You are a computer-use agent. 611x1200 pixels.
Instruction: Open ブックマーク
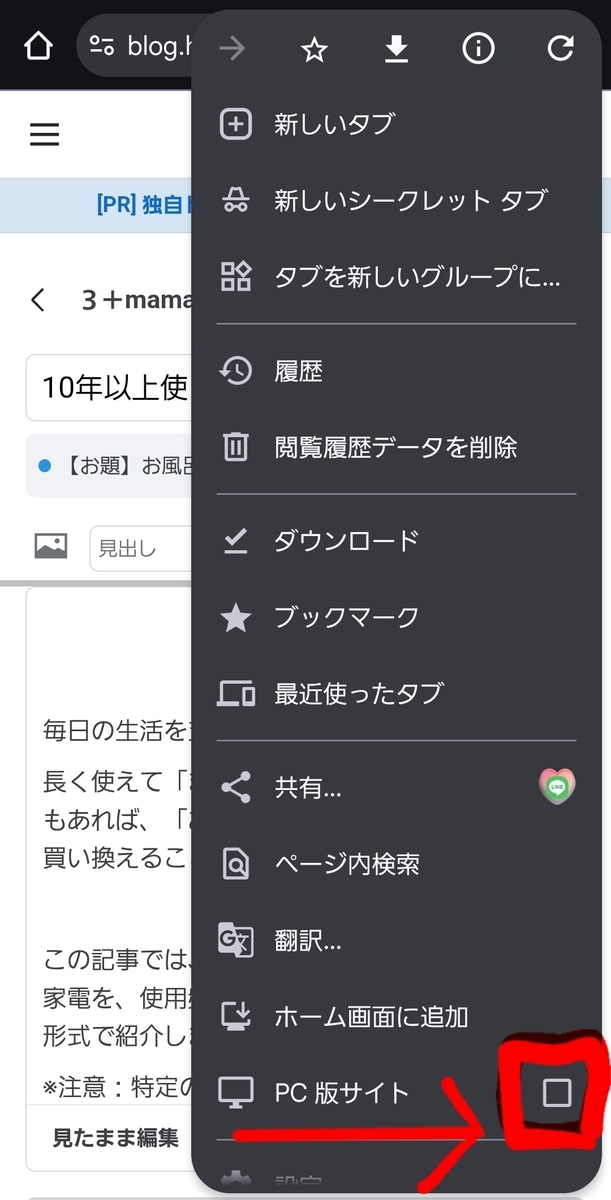pyautogui.click(x=346, y=618)
